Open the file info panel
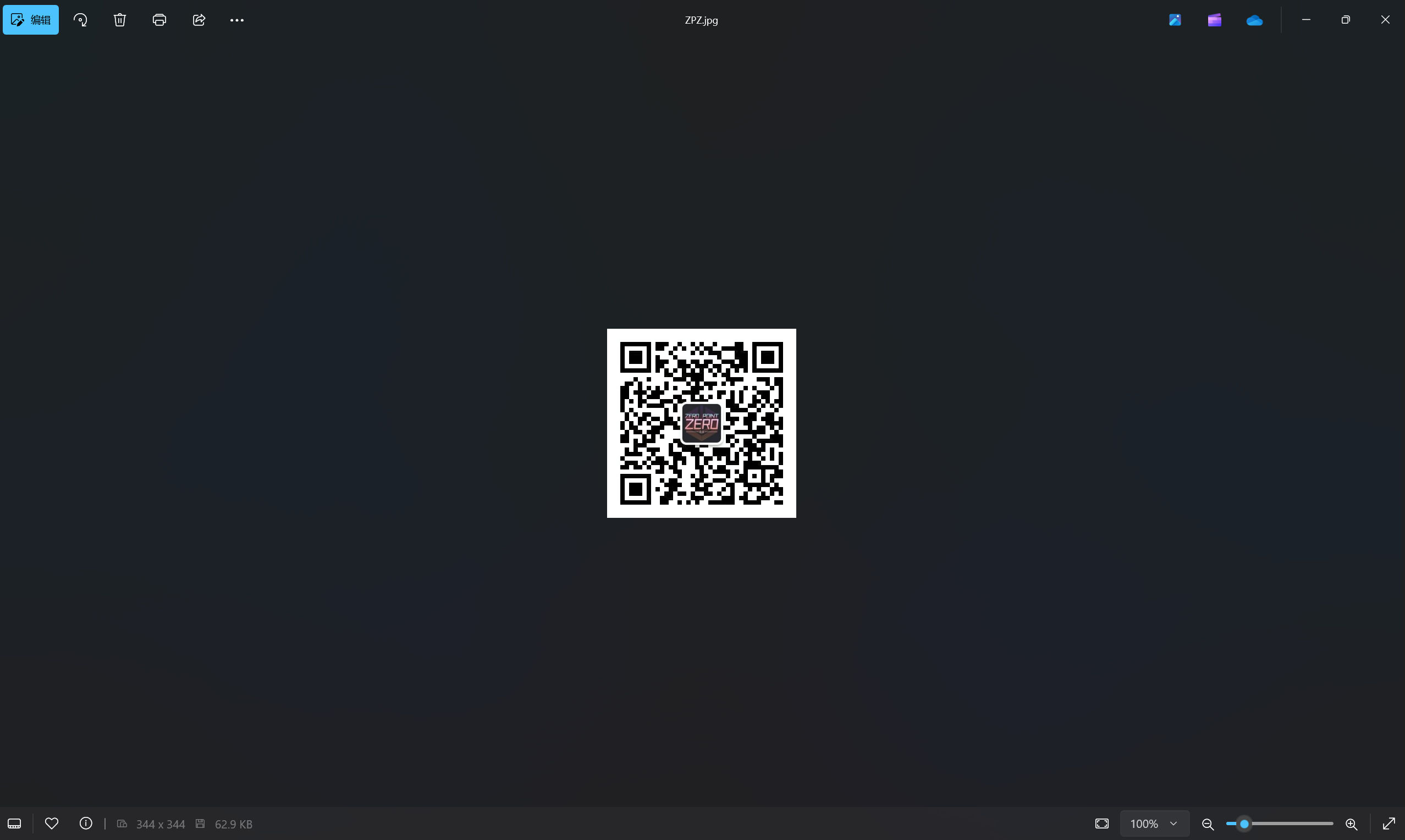This screenshot has width=1405, height=840. (85, 824)
